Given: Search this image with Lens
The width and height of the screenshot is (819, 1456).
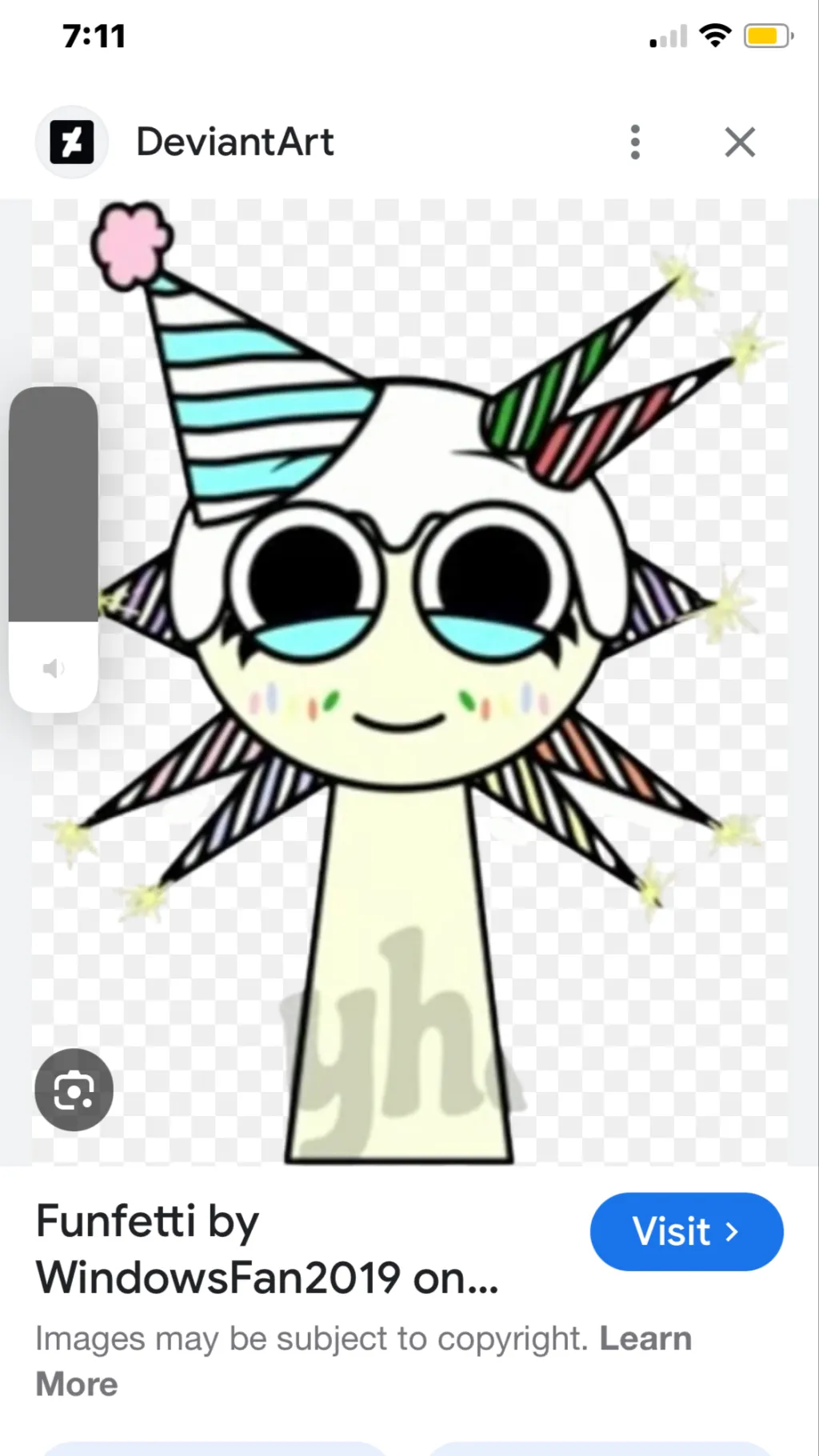Looking at the screenshot, I should (x=74, y=1090).
